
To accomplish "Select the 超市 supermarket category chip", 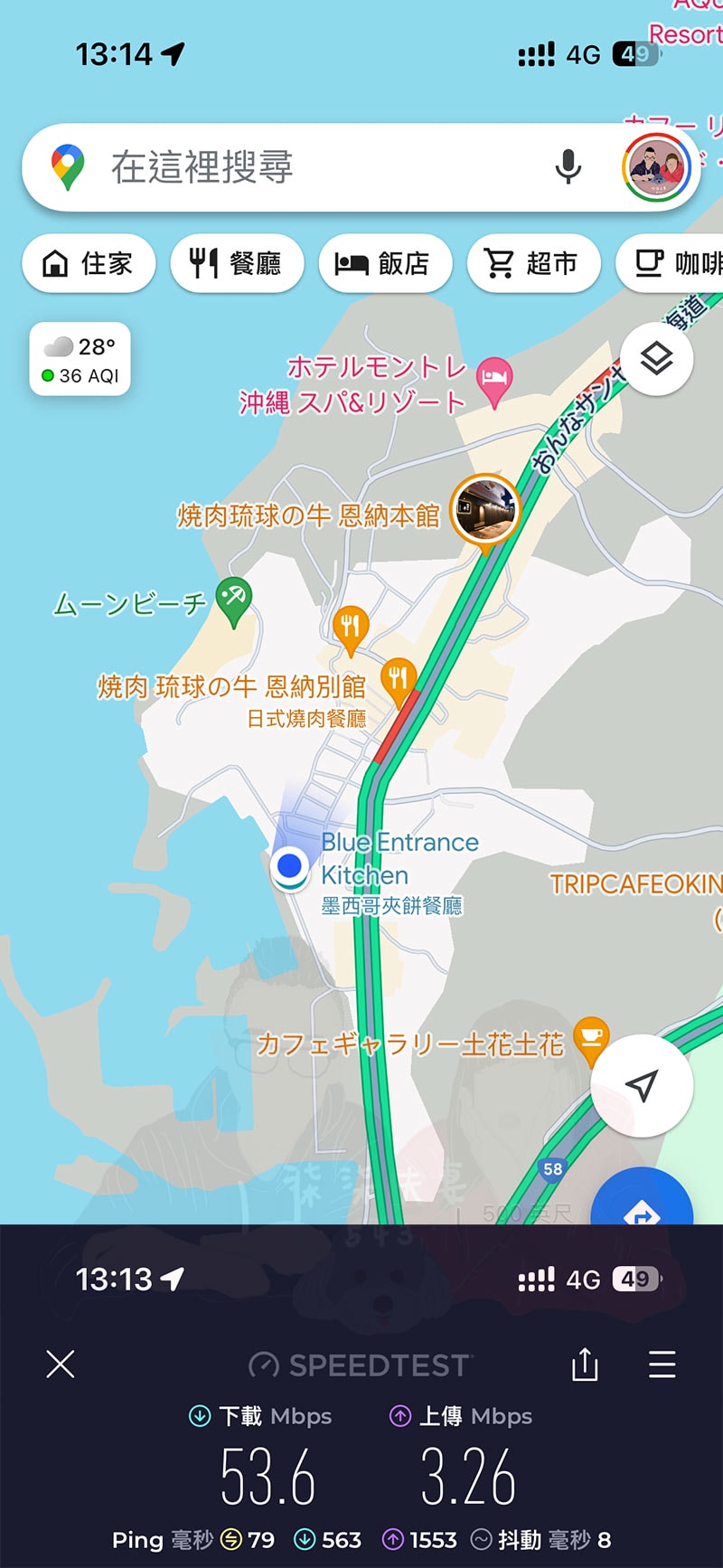I will pyautogui.click(x=533, y=263).
